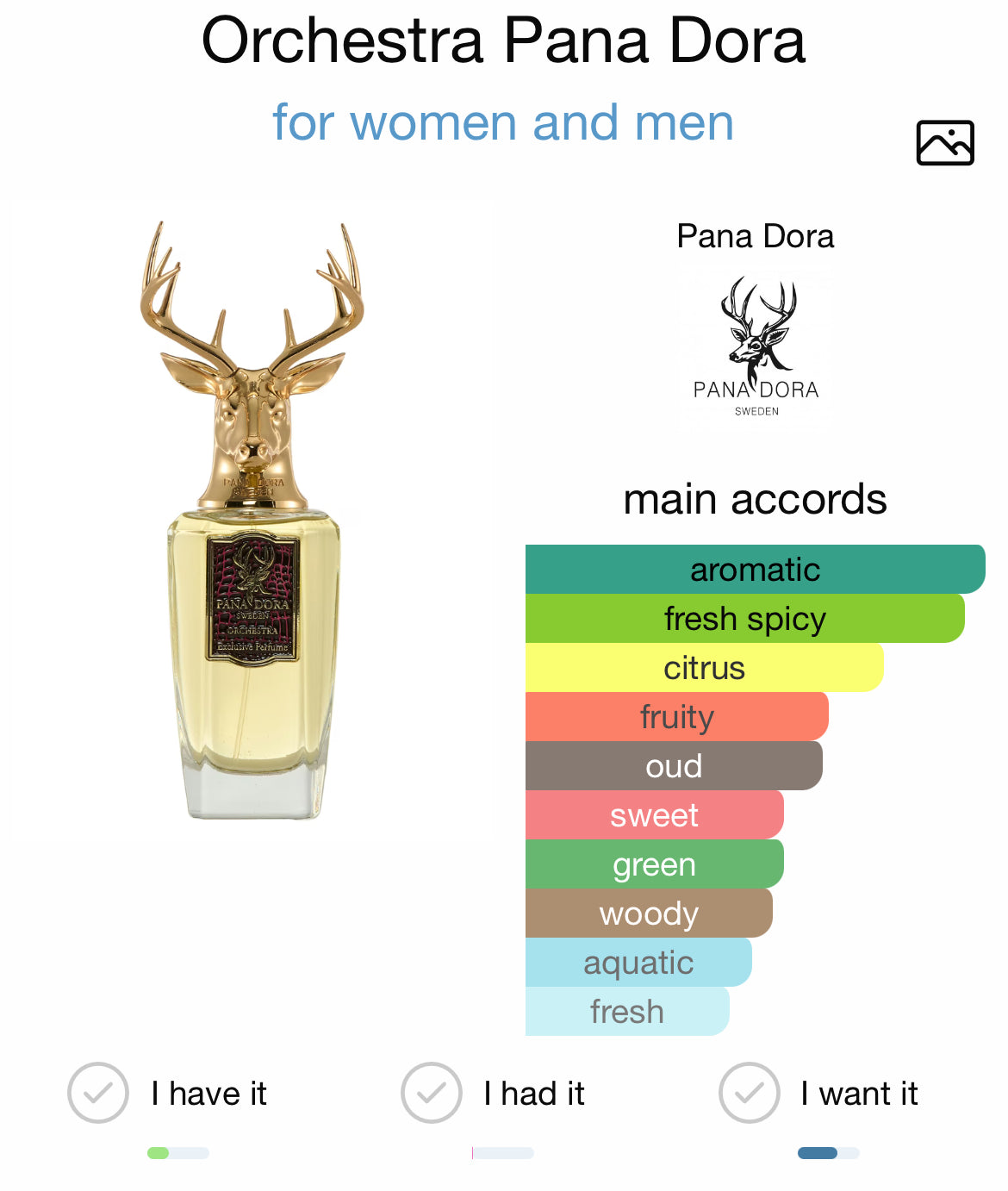
Task: Mark perfume as I had it
Action: tap(432, 1093)
